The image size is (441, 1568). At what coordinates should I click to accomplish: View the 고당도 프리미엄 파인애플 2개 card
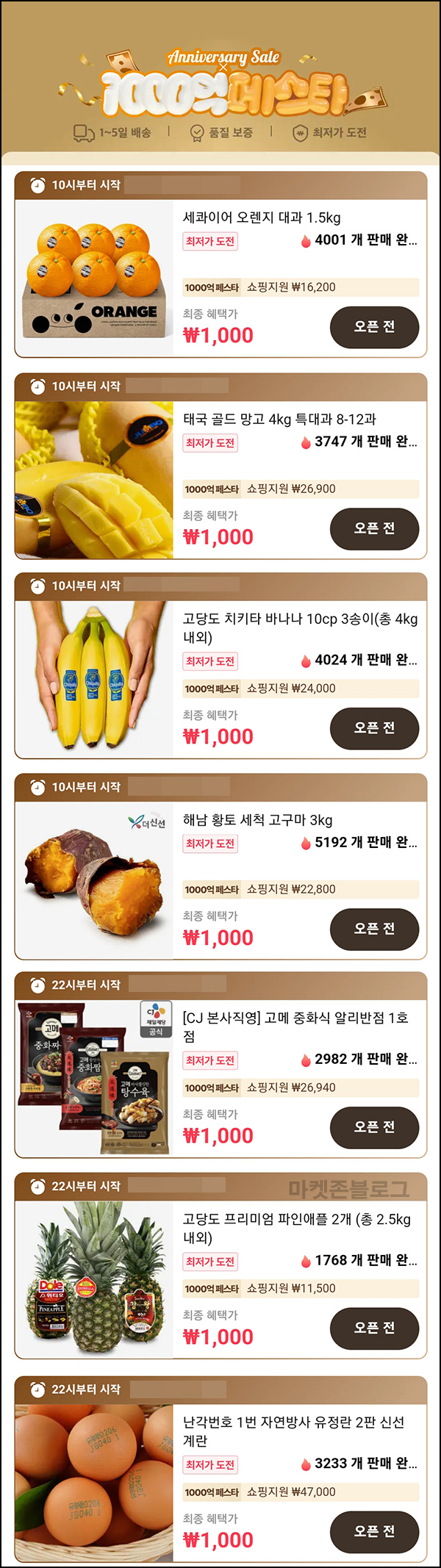point(220,1266)
